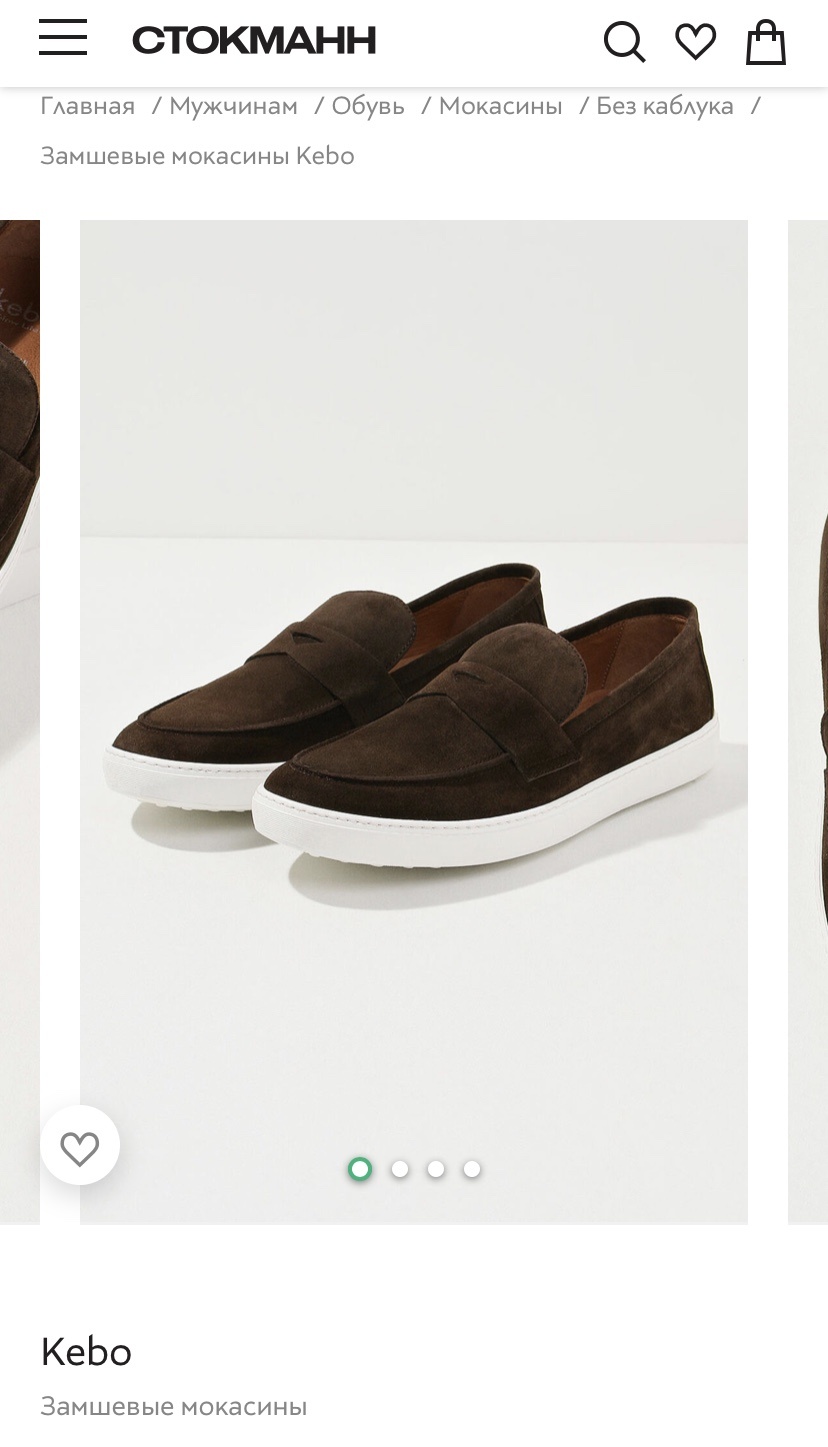828x1447 pixels.
Task: Open the Обувь breadcrumb
Action: [368, 106]
